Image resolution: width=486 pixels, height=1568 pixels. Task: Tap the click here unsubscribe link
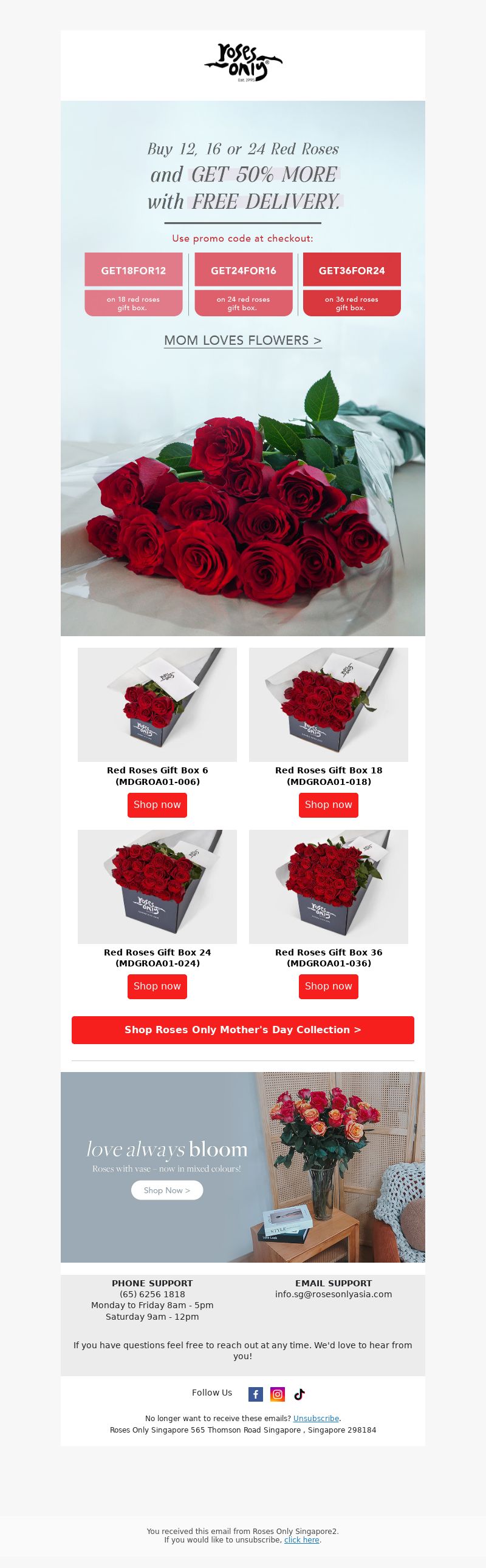pos(301,1539)
